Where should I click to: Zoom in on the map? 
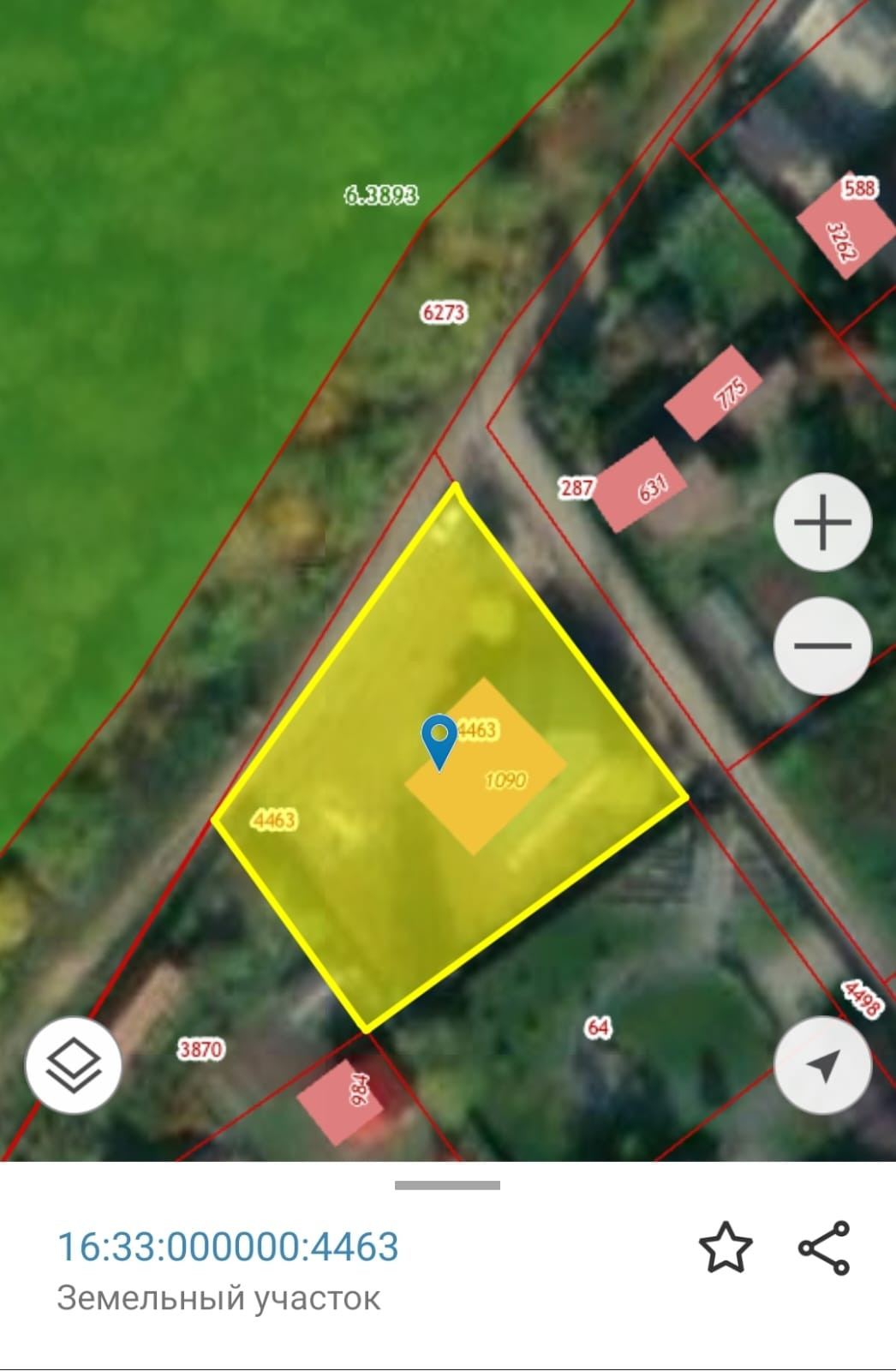[822, 522]
